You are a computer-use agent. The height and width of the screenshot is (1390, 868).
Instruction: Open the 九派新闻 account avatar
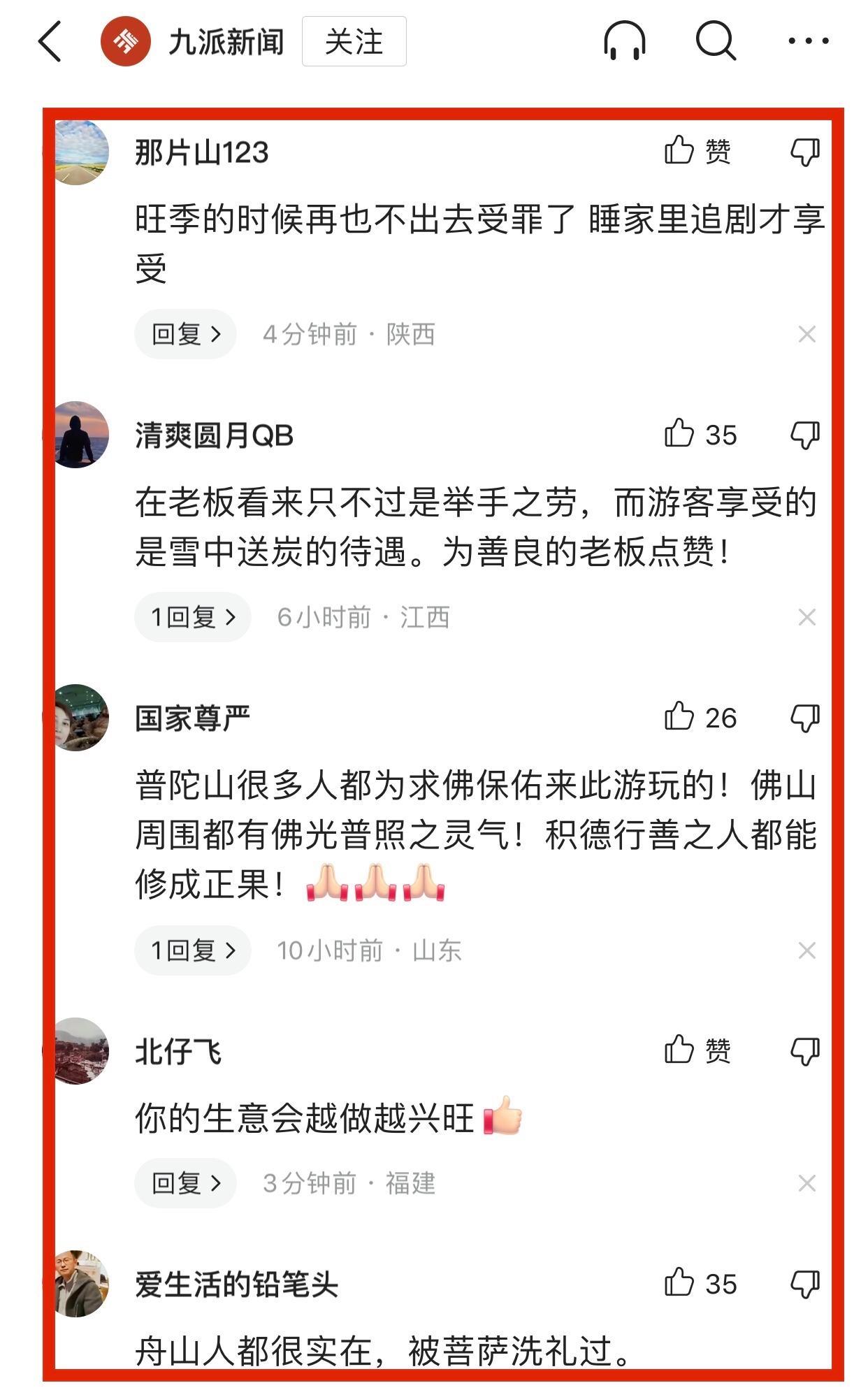tap(125, 42)
